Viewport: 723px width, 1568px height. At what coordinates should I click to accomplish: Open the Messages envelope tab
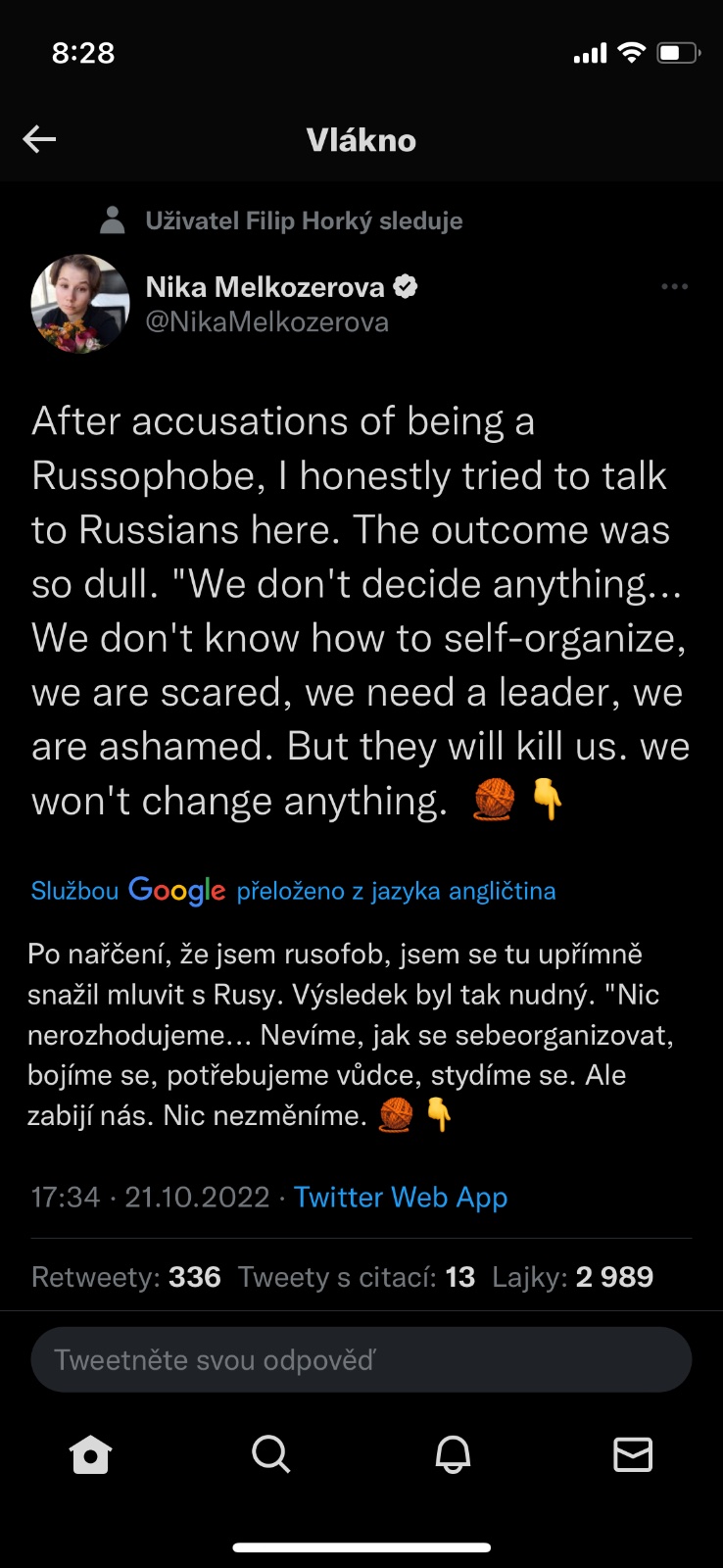pos(633,1455)
